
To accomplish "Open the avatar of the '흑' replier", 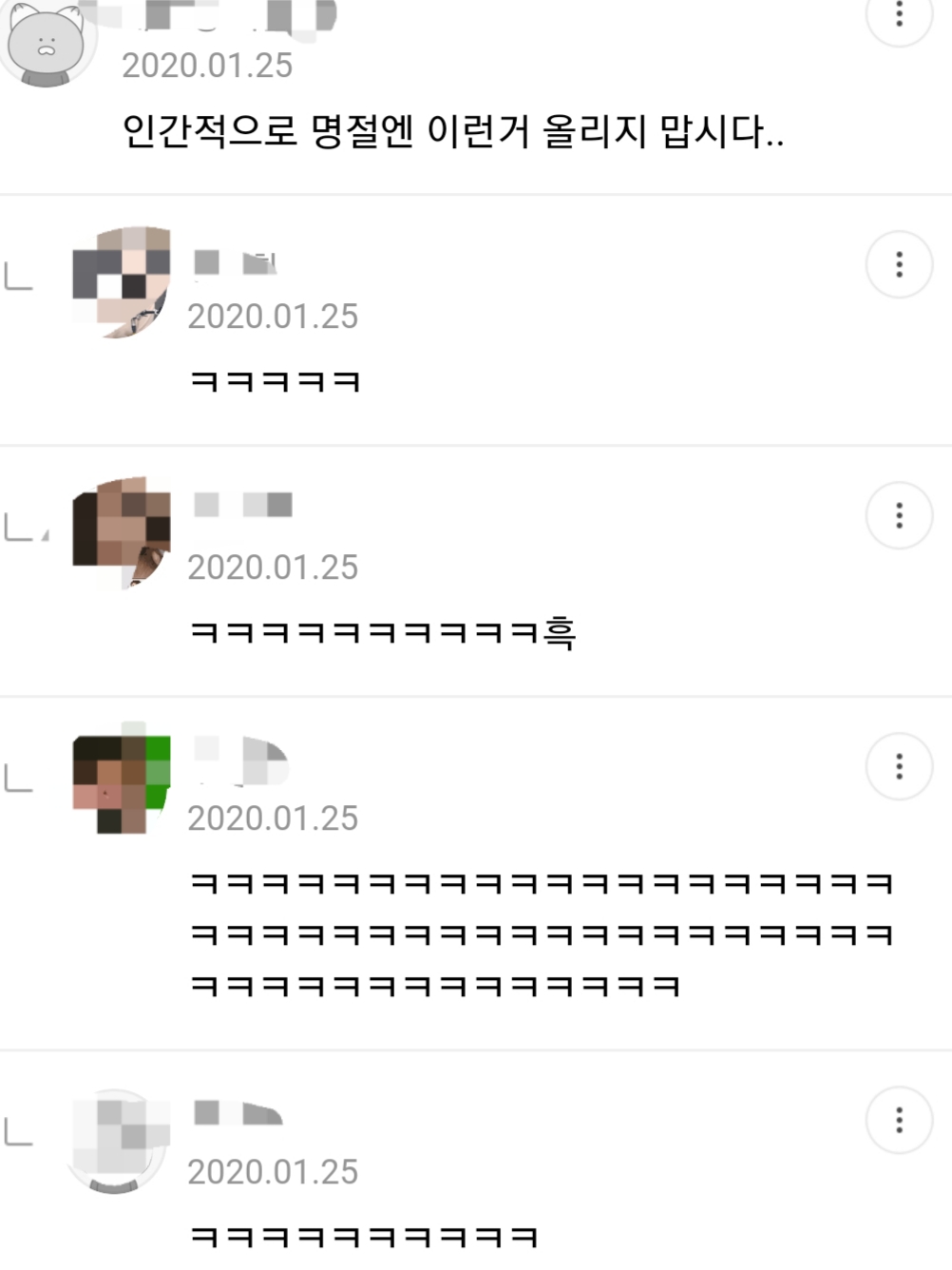I will click(121, 532).
